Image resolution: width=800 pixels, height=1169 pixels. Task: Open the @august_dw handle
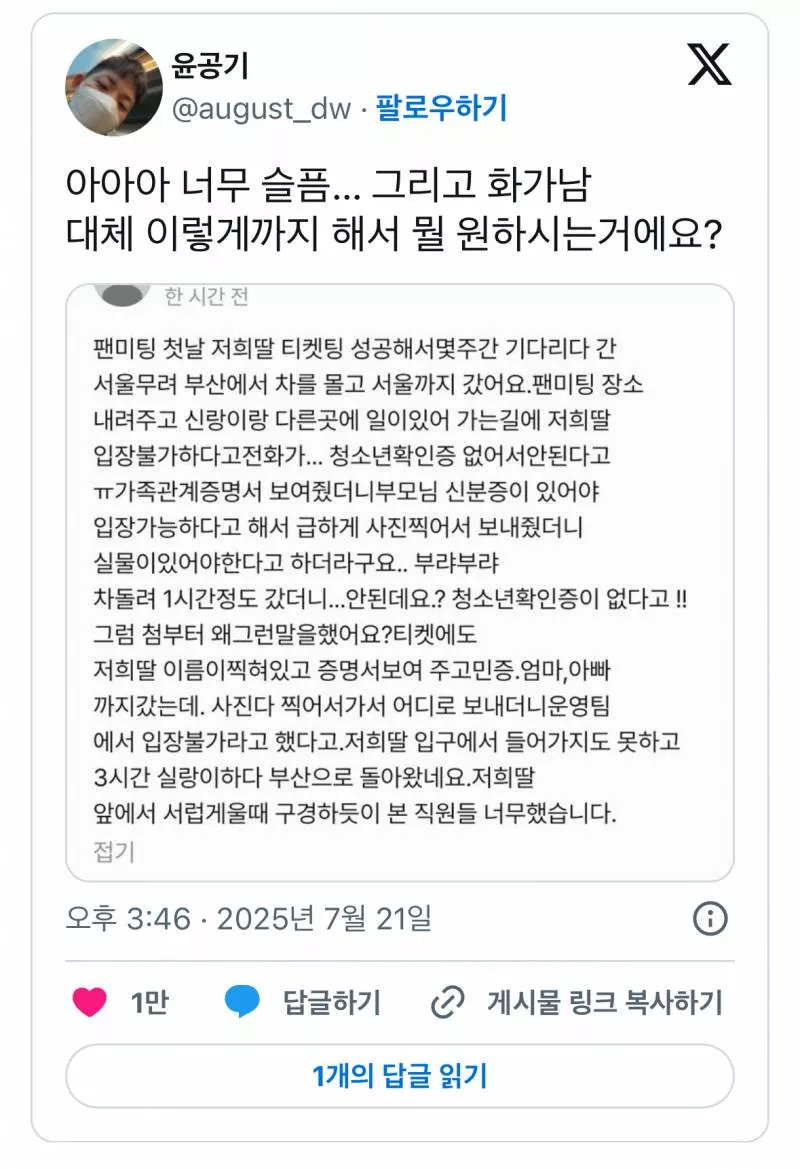click(262, 108)
